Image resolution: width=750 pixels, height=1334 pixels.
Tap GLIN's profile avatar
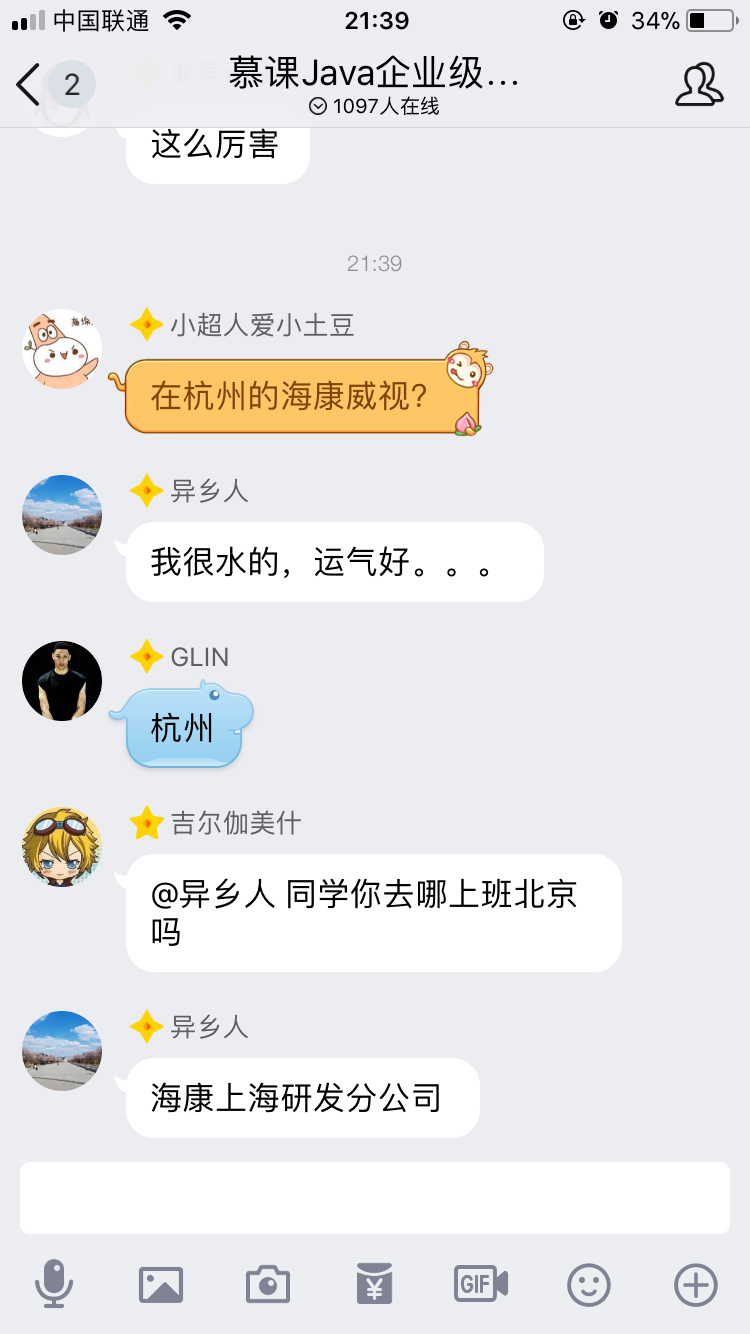(x=61, y=680)
